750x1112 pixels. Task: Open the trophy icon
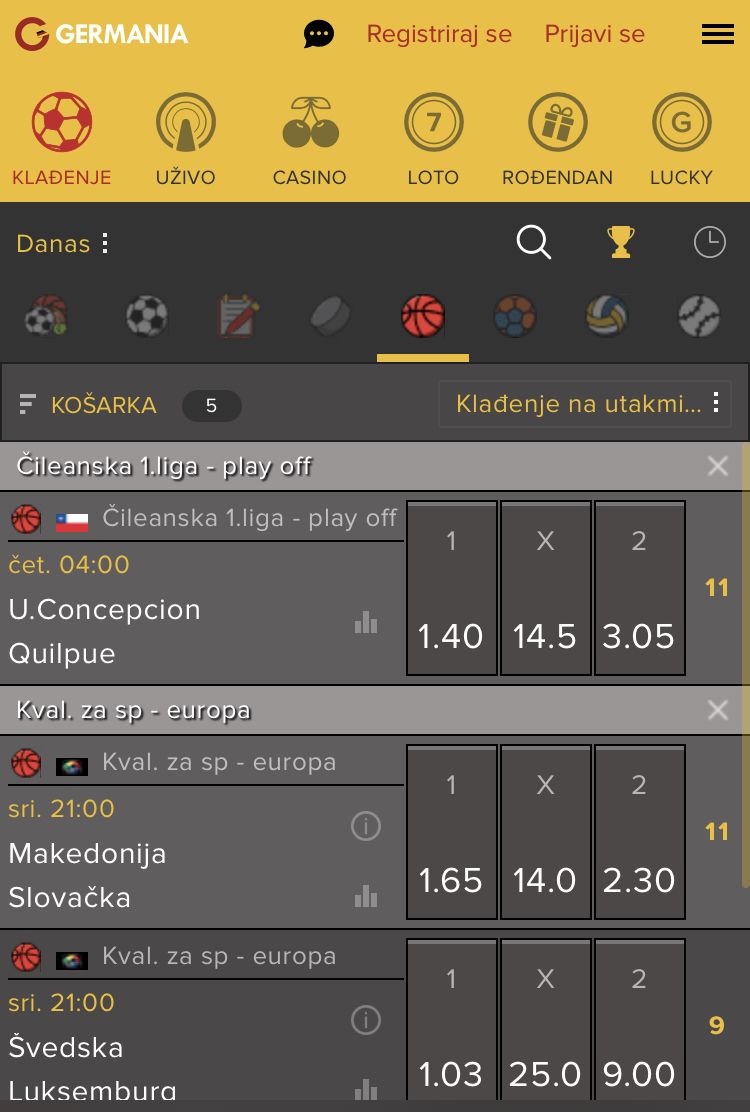click(x=621, y=242)
